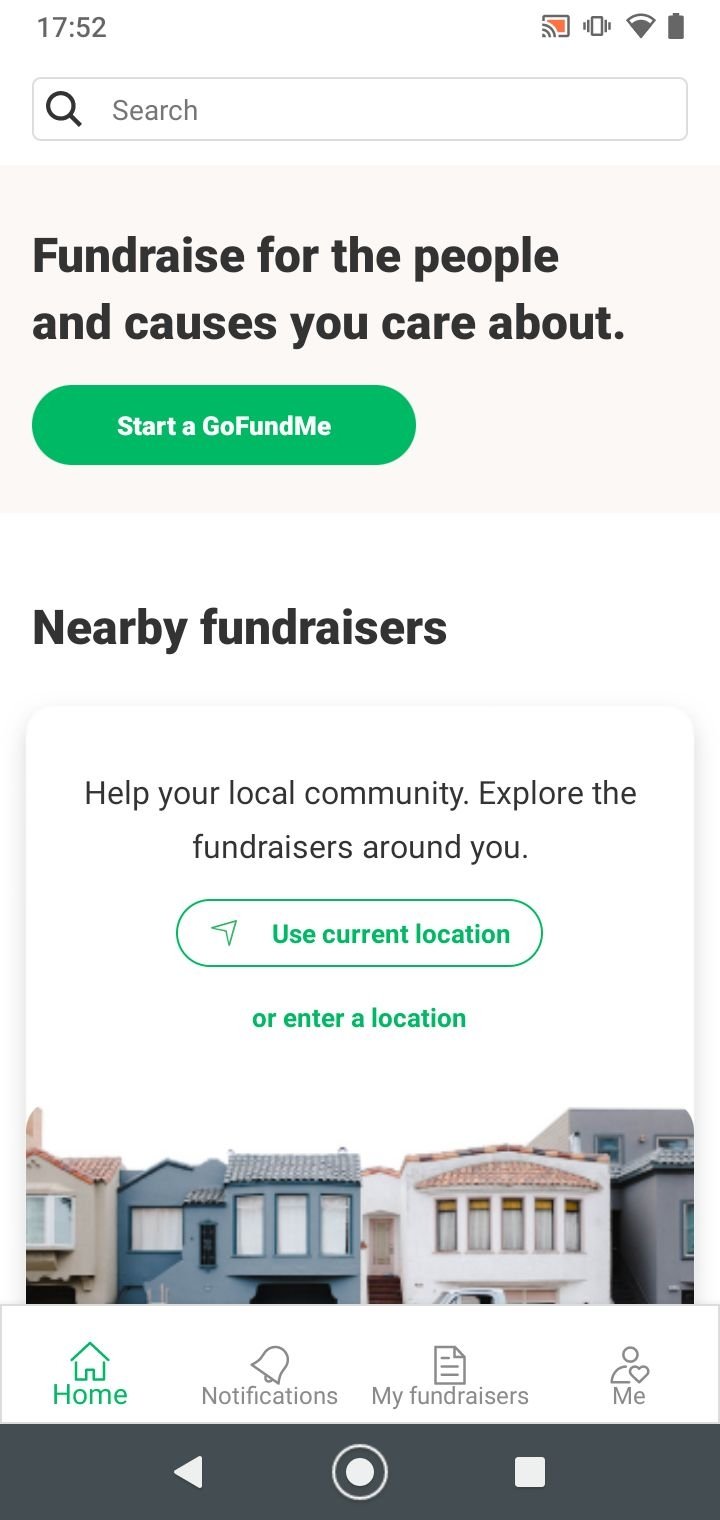Start a GoFundMe fundraiser
The image size is (720, 1520).
(224, 425)
